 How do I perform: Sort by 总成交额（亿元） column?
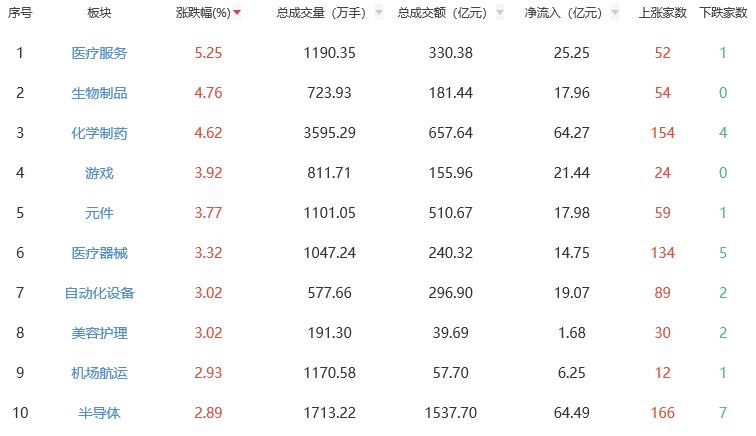[444, 13]
